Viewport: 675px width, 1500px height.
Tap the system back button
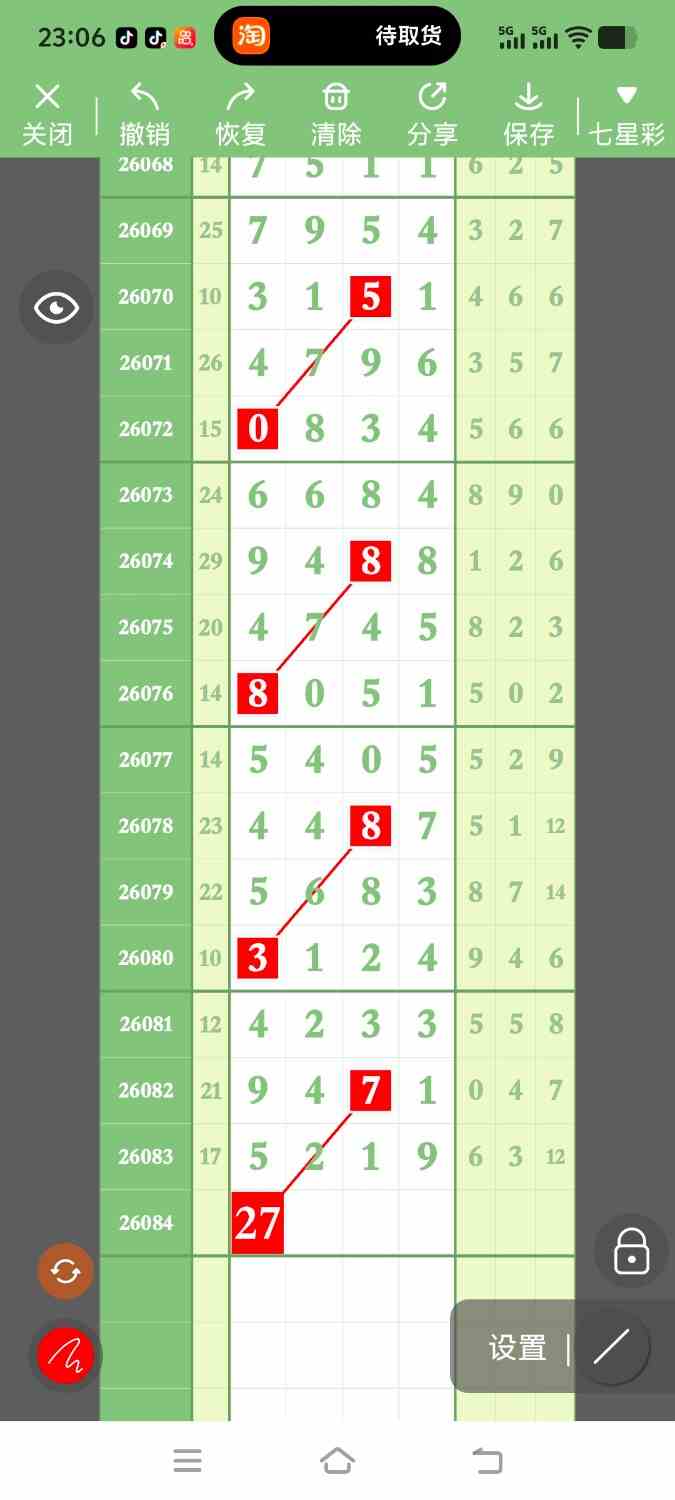click(x=487, y=1461)
